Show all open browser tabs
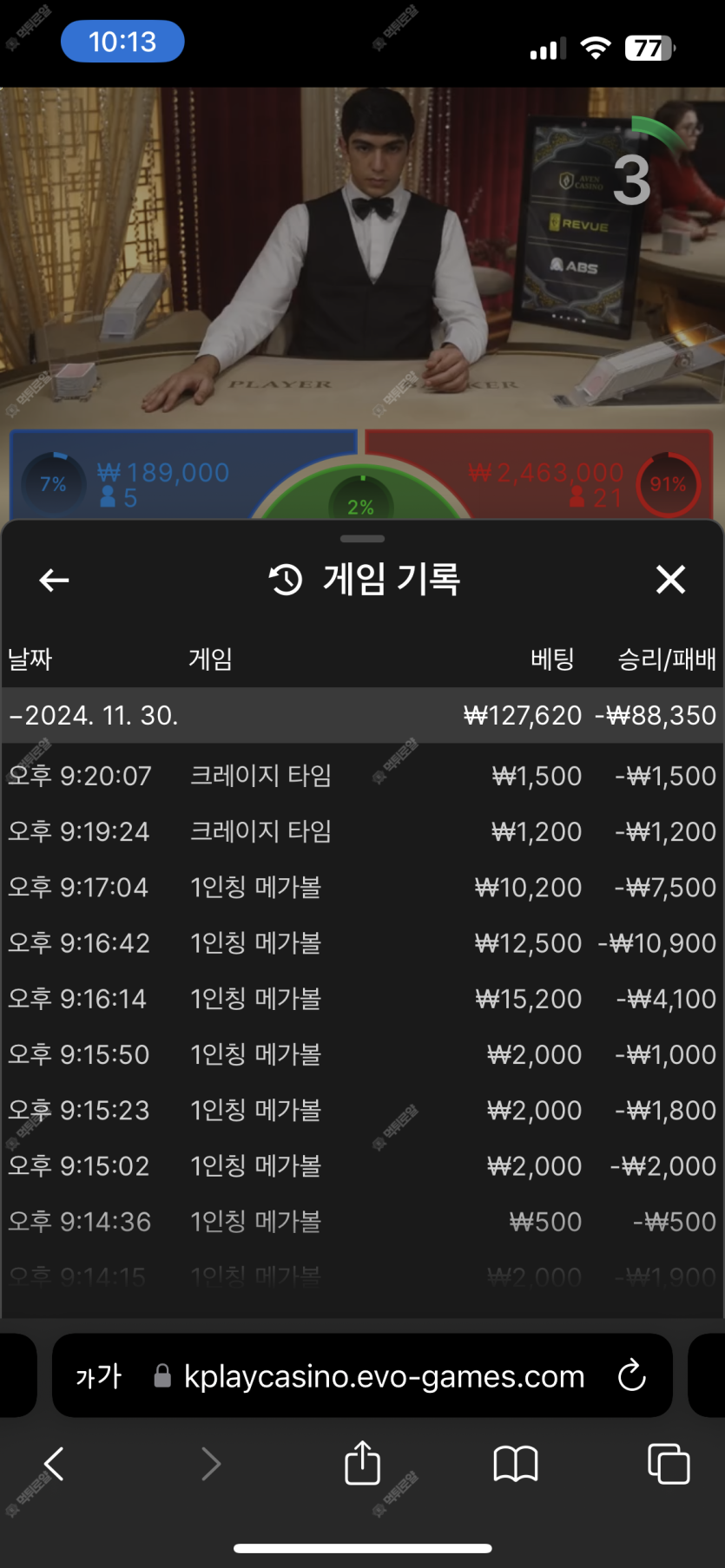 [x=669, y=1464]
